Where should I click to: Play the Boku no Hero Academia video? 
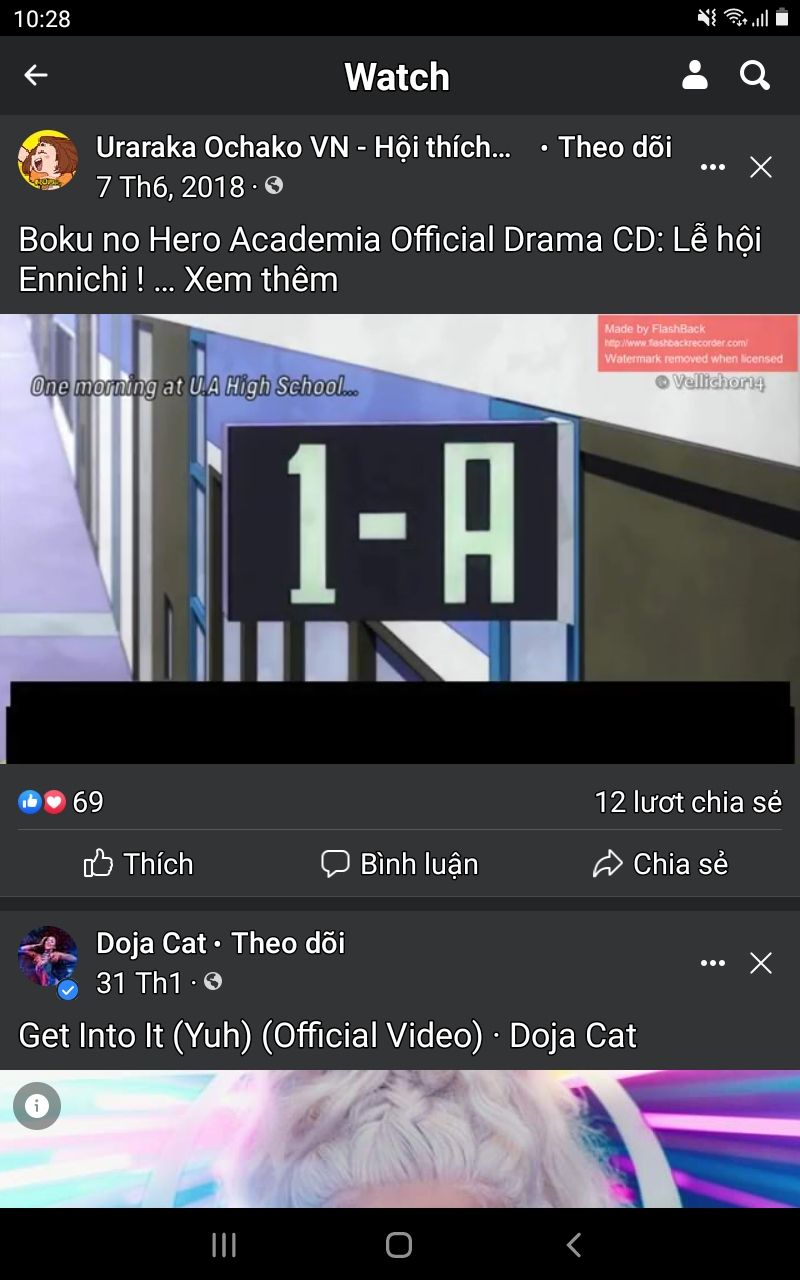coord(400,539)
